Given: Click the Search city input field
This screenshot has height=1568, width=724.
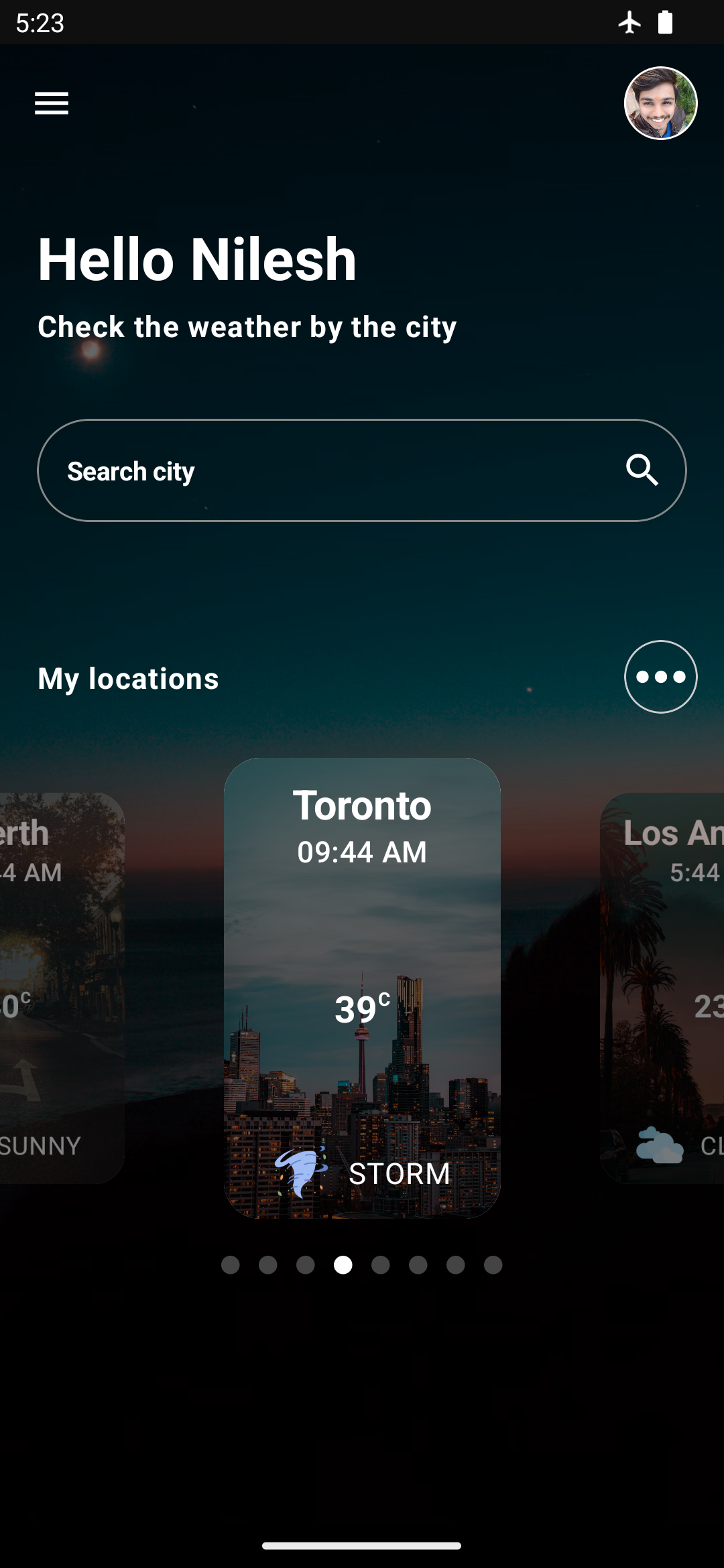Looking at the screenshot, I should pyautogui.click(x=268, y=470).
